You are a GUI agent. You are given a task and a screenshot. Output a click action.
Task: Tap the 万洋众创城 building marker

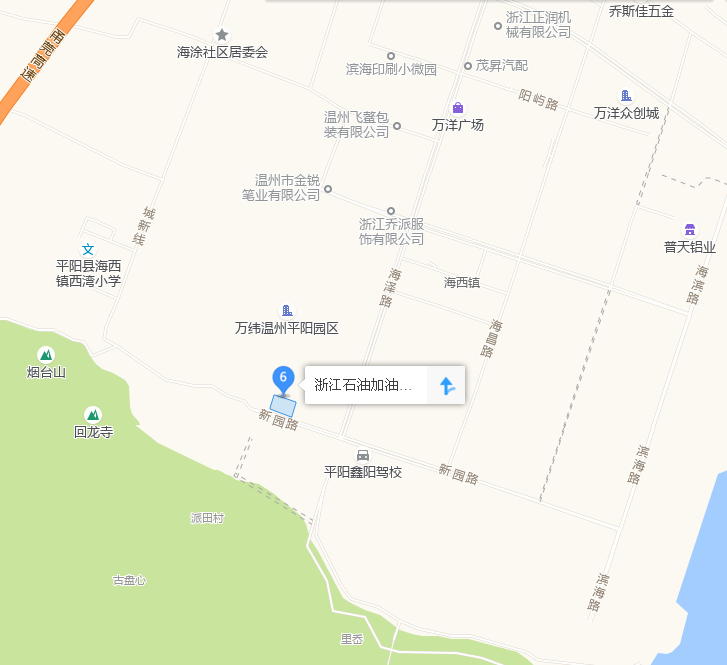tap(626, 96)
